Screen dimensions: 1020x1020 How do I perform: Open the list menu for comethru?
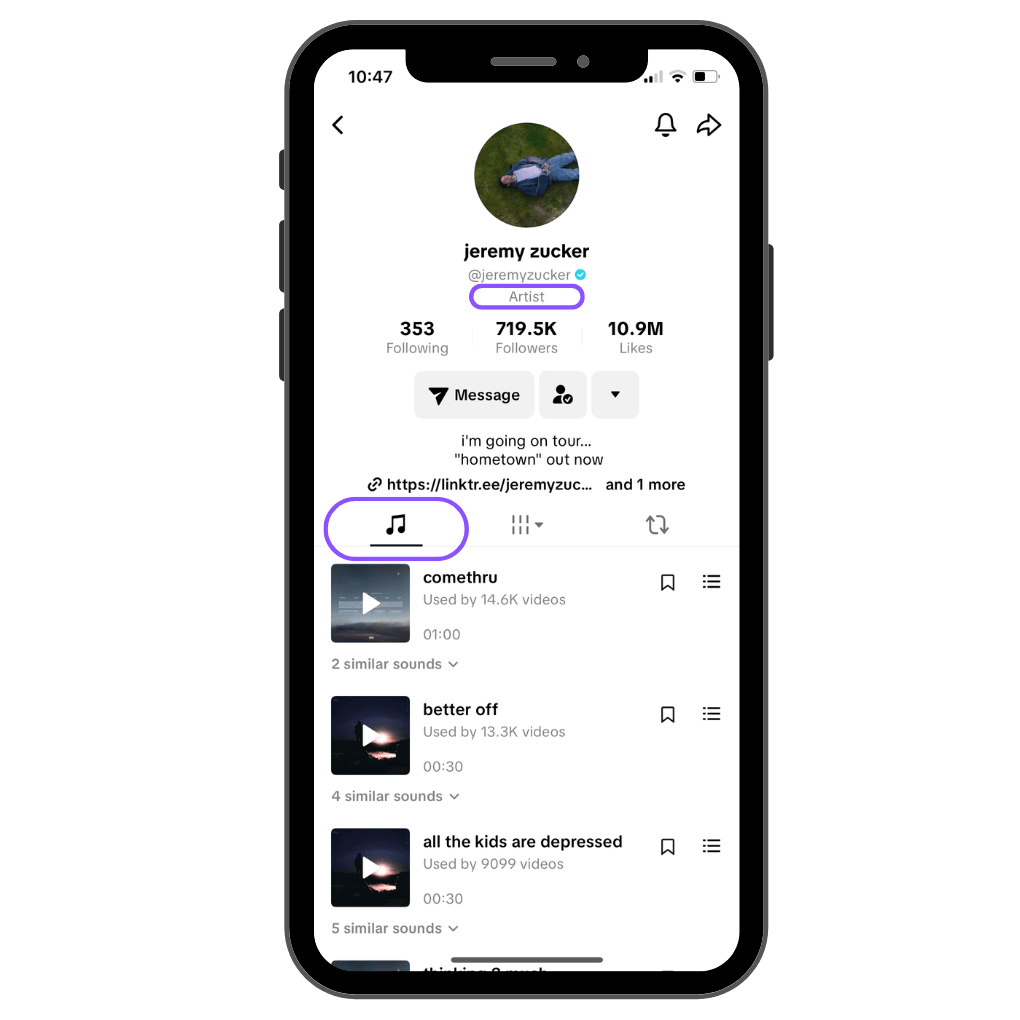(x=711, y=582)
